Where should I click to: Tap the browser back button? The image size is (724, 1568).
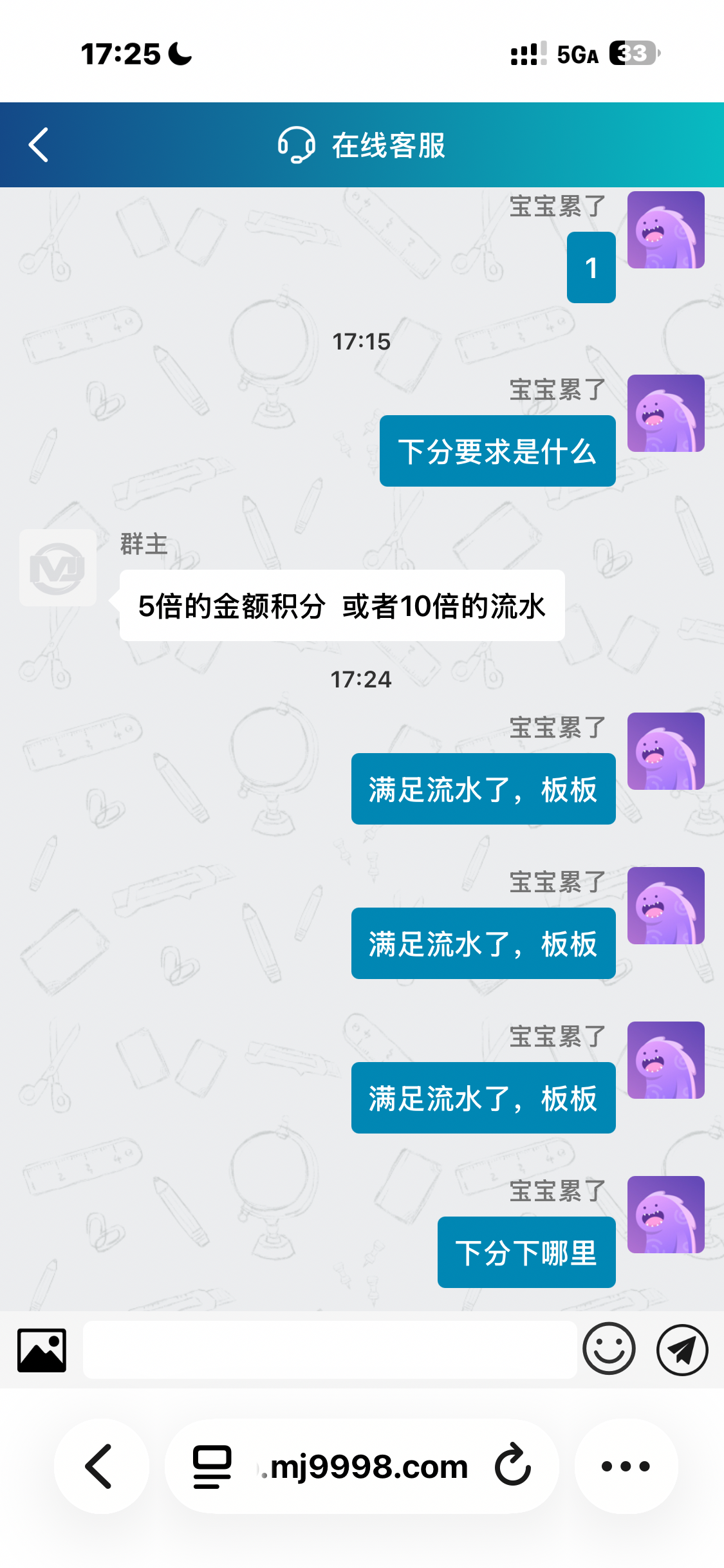coord(101,1466)
